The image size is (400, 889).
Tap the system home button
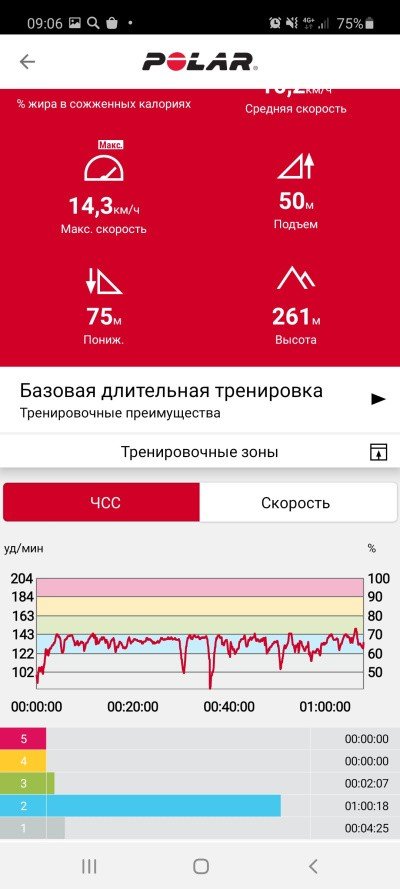tap(201, 865)
